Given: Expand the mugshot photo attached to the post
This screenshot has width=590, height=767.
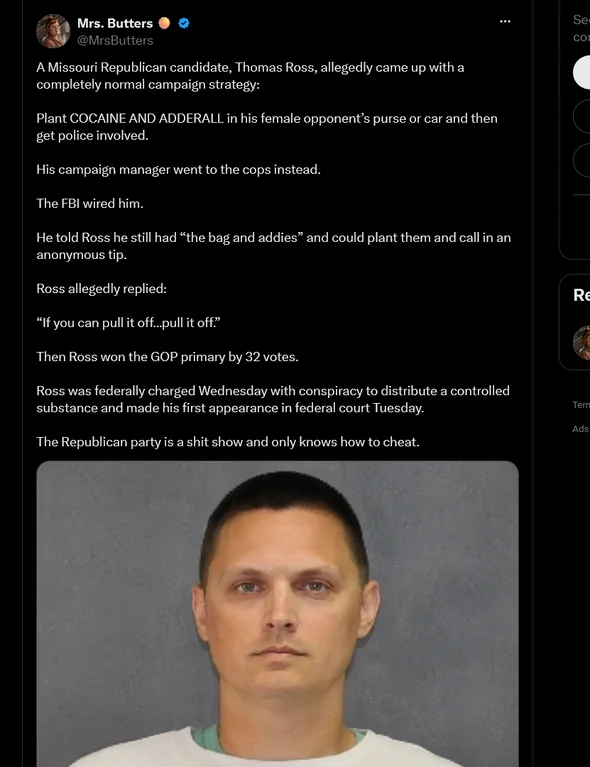Looking at the screenshot, I should tap(277, 614).
